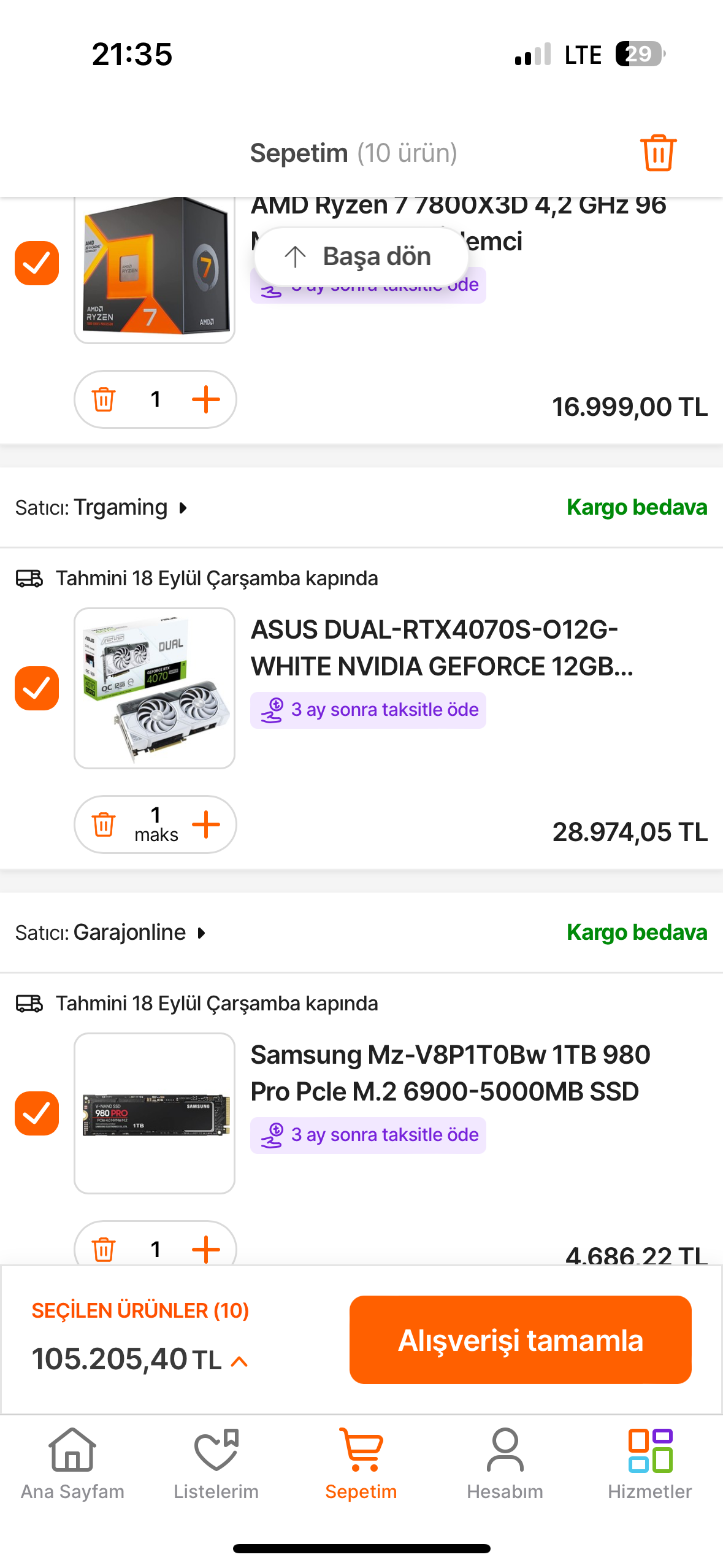Viewport: 723px width, 1568px height.
Task: Increase the Samsung 980 Pro SSD quantity
Action: (206, 1249)
